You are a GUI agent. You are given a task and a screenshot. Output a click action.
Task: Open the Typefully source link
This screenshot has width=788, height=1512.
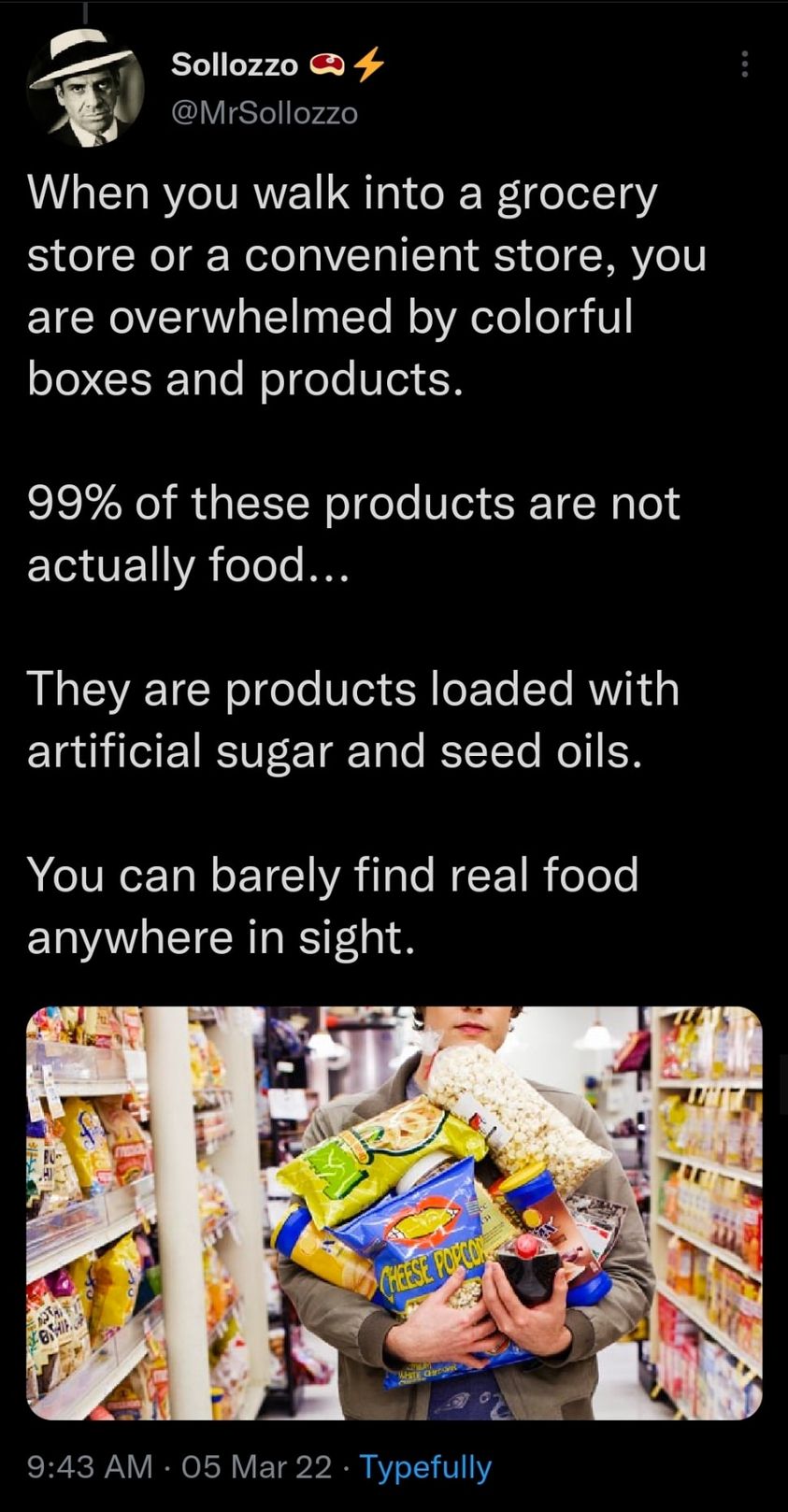(x=425, y=1467)
